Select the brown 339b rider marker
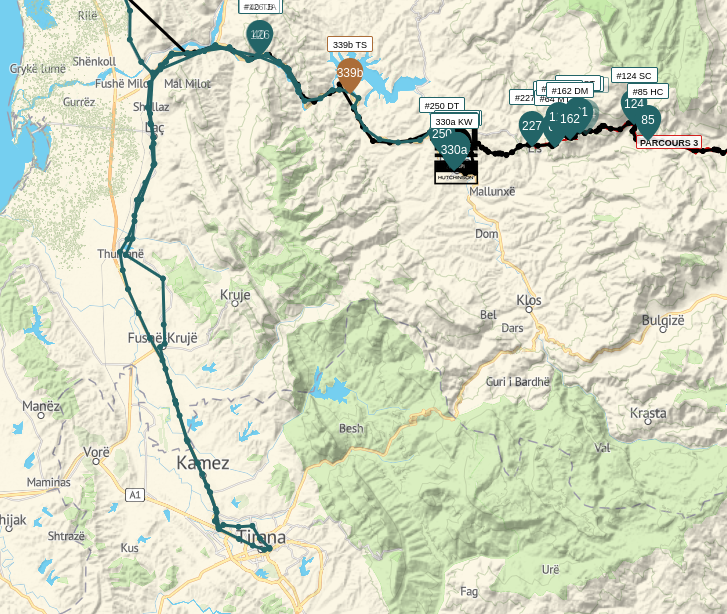727x614 pixels. 349,73
